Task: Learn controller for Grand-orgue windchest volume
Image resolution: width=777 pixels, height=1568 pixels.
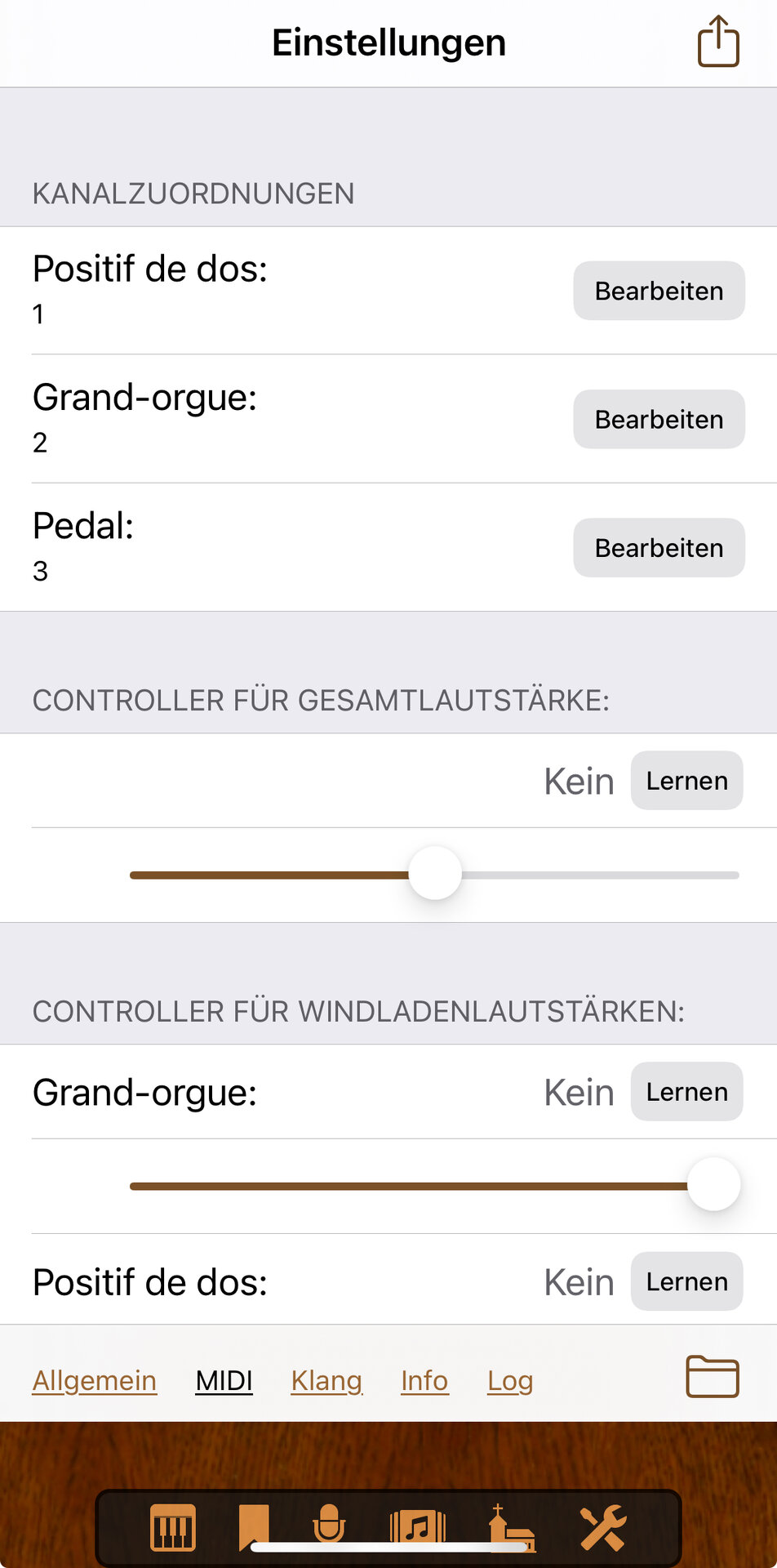Action: (x=686, y=1092)
